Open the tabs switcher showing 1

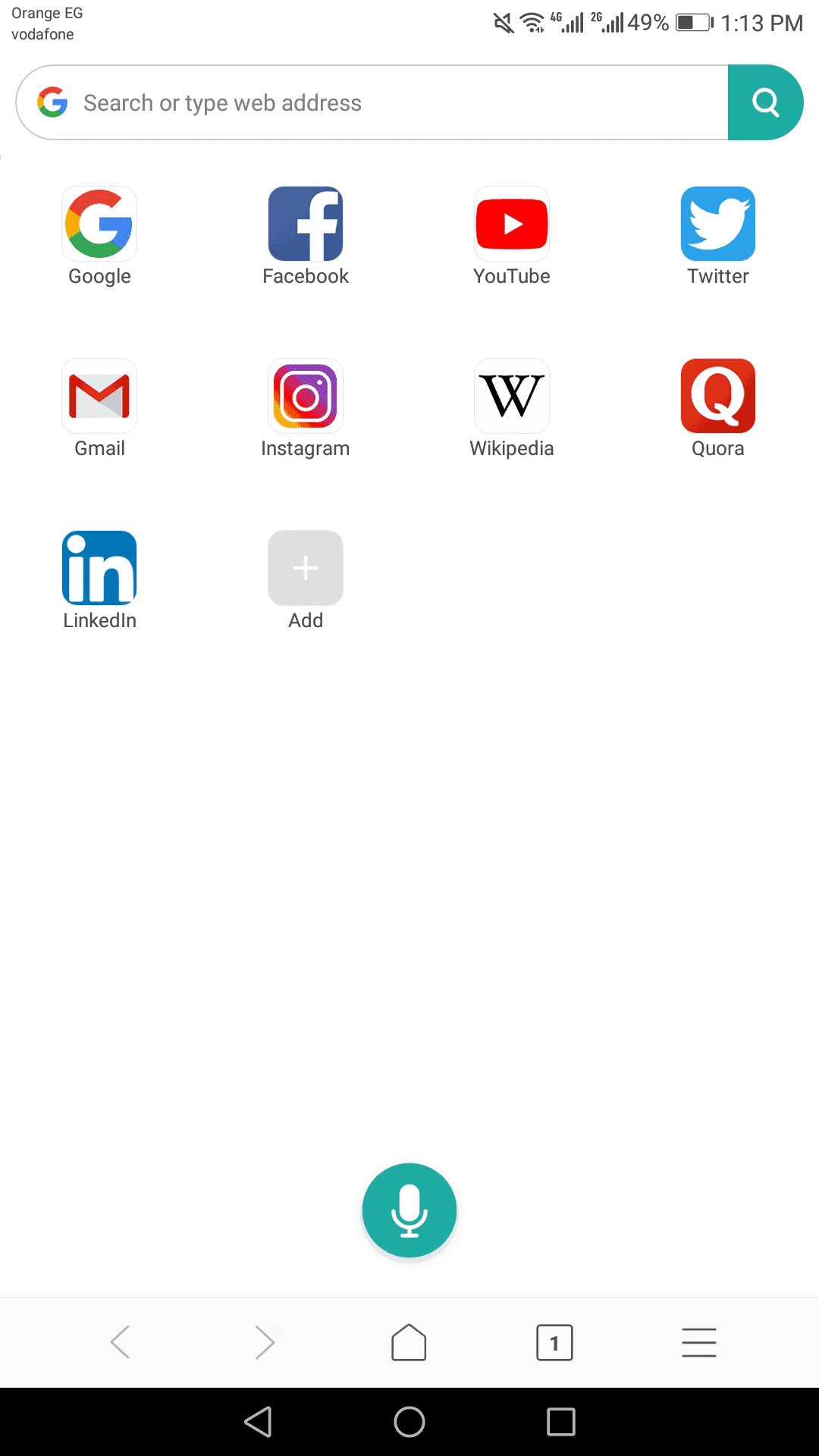554,1342
